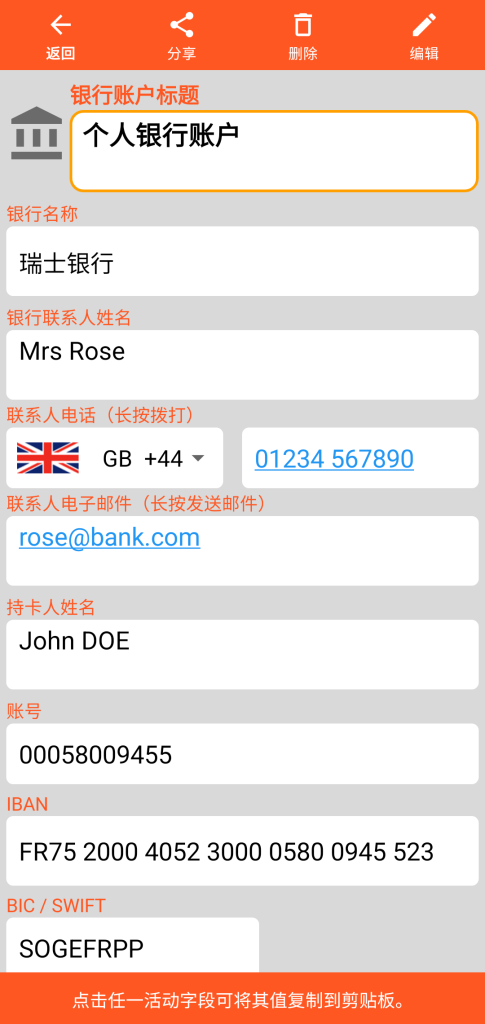Copy the BIC code SOGEFRPP
This screenshot has height=1024, width=485.
pyautogui.click(x=133, y=946)
